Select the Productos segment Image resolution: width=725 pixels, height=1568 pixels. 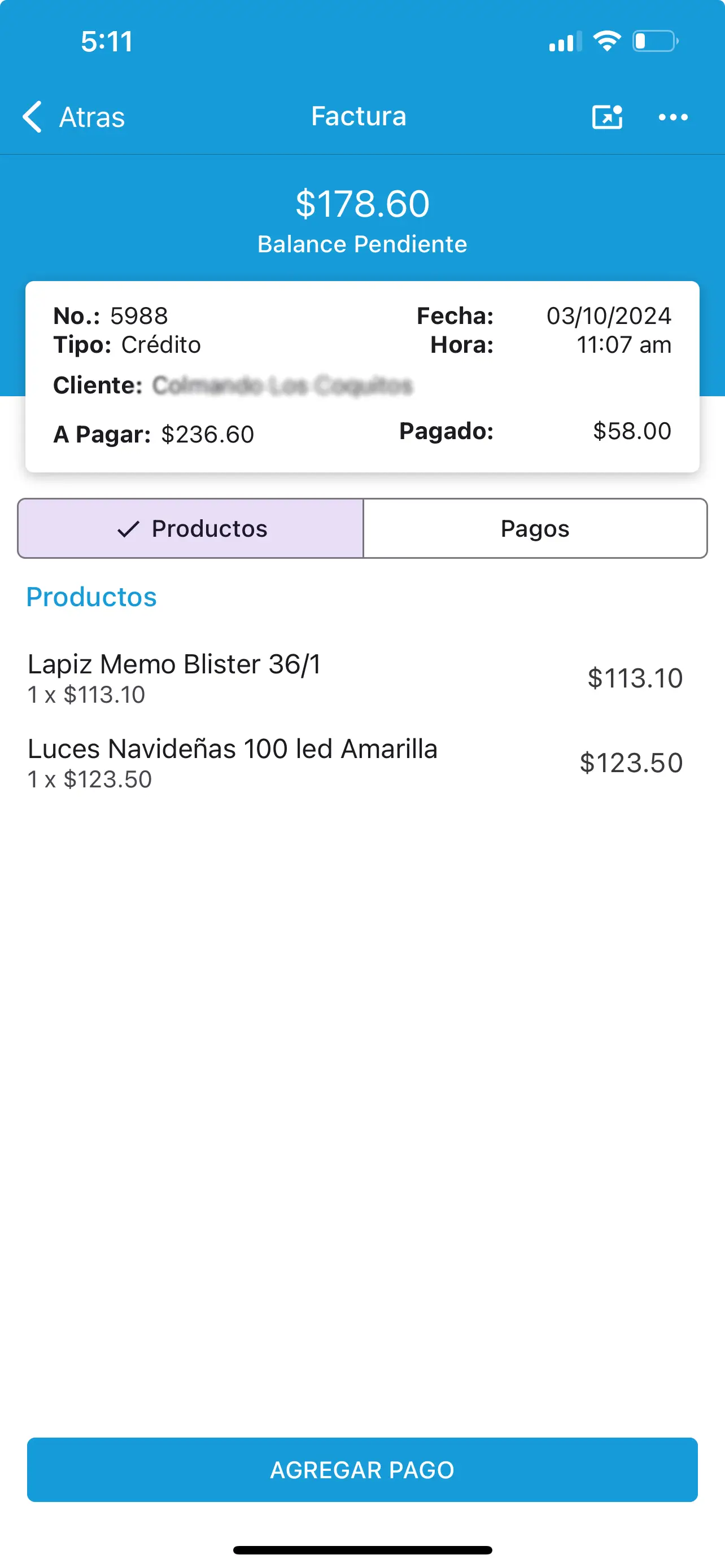(190, 528)
